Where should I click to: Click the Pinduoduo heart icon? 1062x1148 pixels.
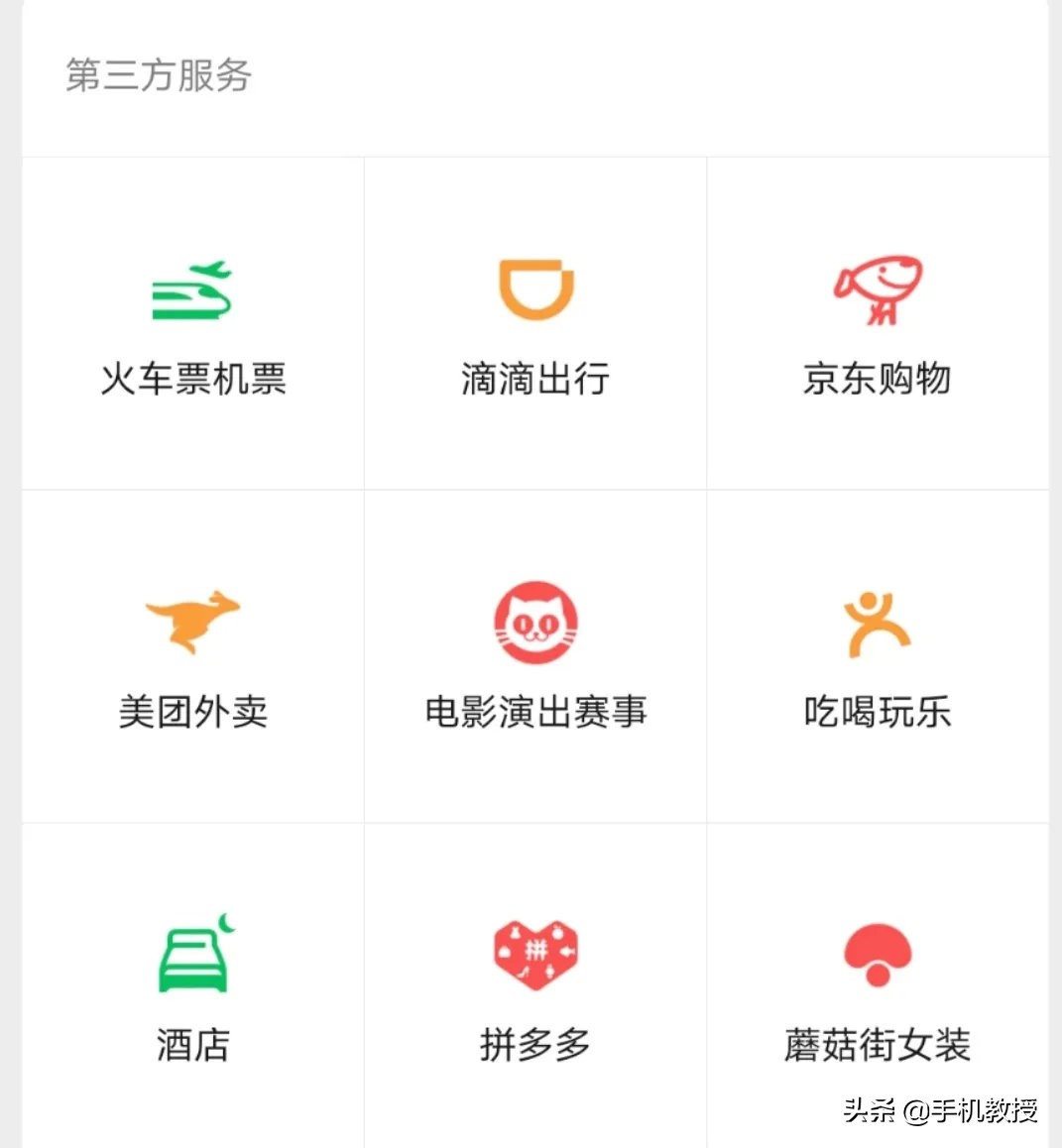pyautogui.click(x=534, y=953)
